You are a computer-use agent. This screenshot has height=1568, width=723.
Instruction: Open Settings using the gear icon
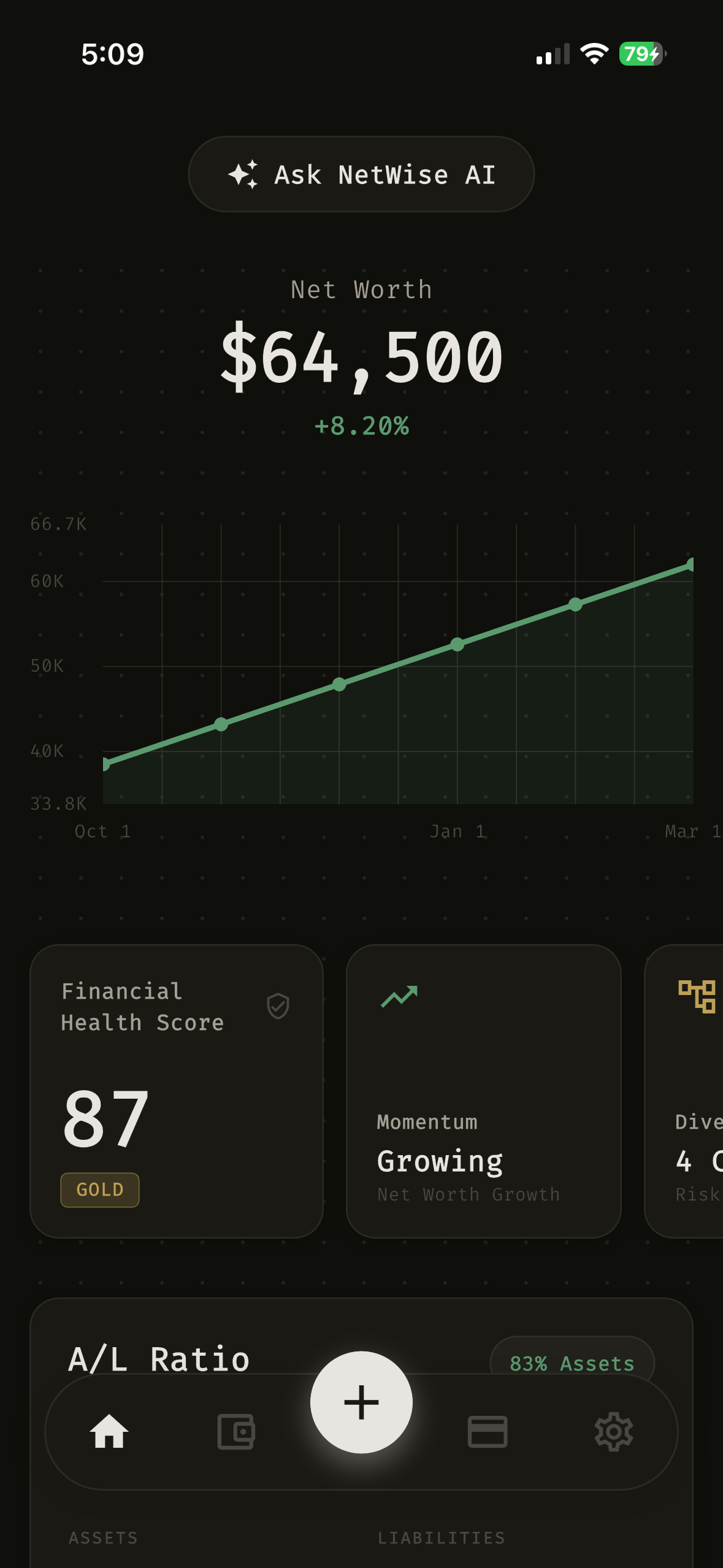pos(614,1432)
